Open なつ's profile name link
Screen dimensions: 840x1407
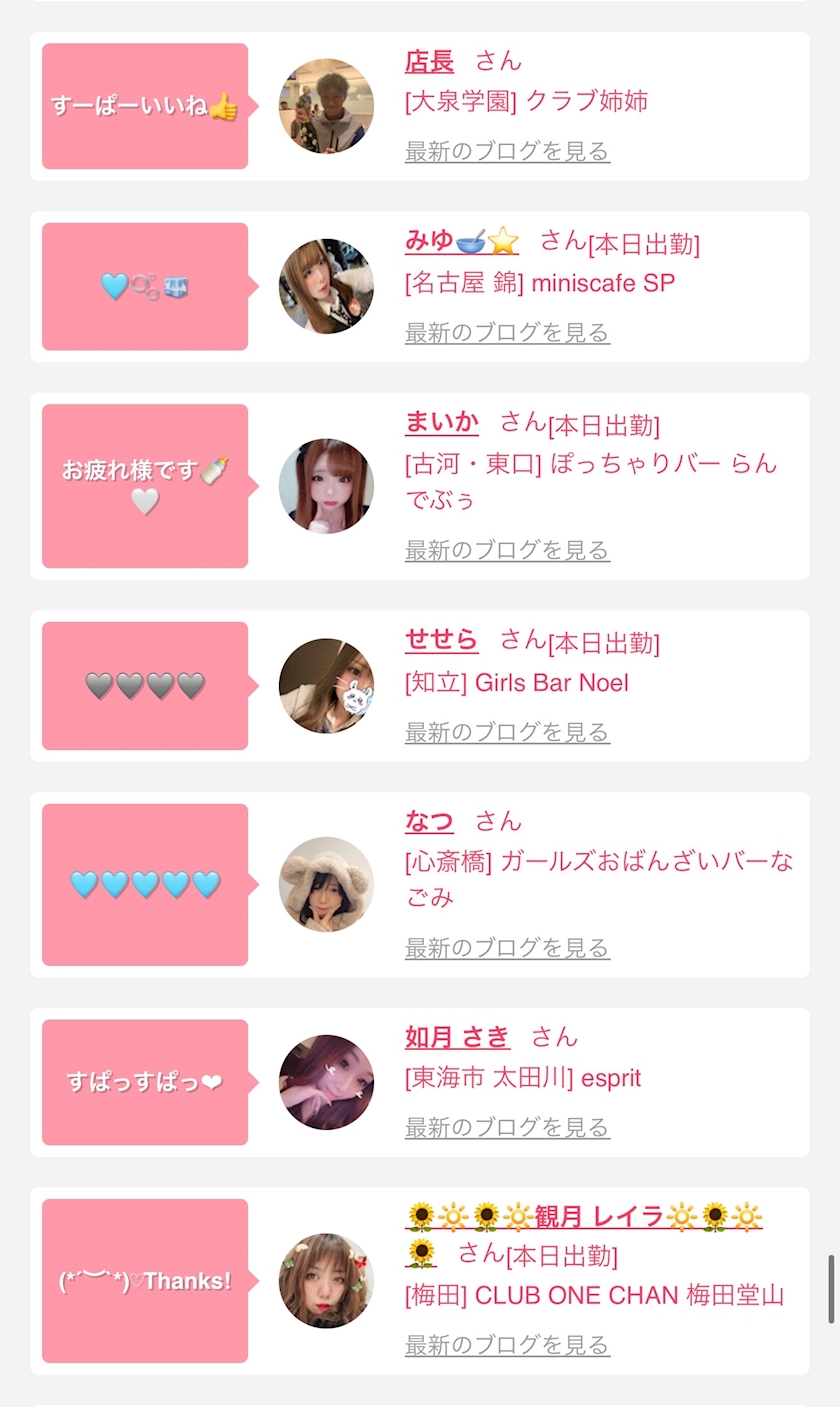pyautogui.click(x=429, y=822)
